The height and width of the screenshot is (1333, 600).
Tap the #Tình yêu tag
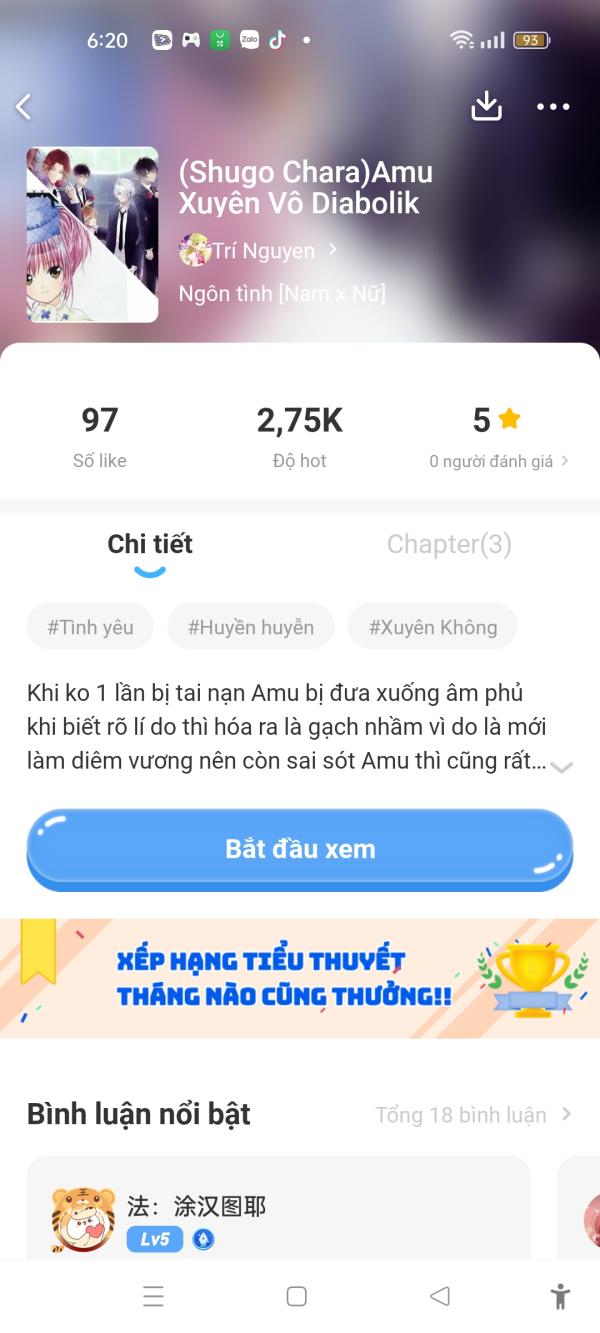pyautogui.click(x=90, y=627)
